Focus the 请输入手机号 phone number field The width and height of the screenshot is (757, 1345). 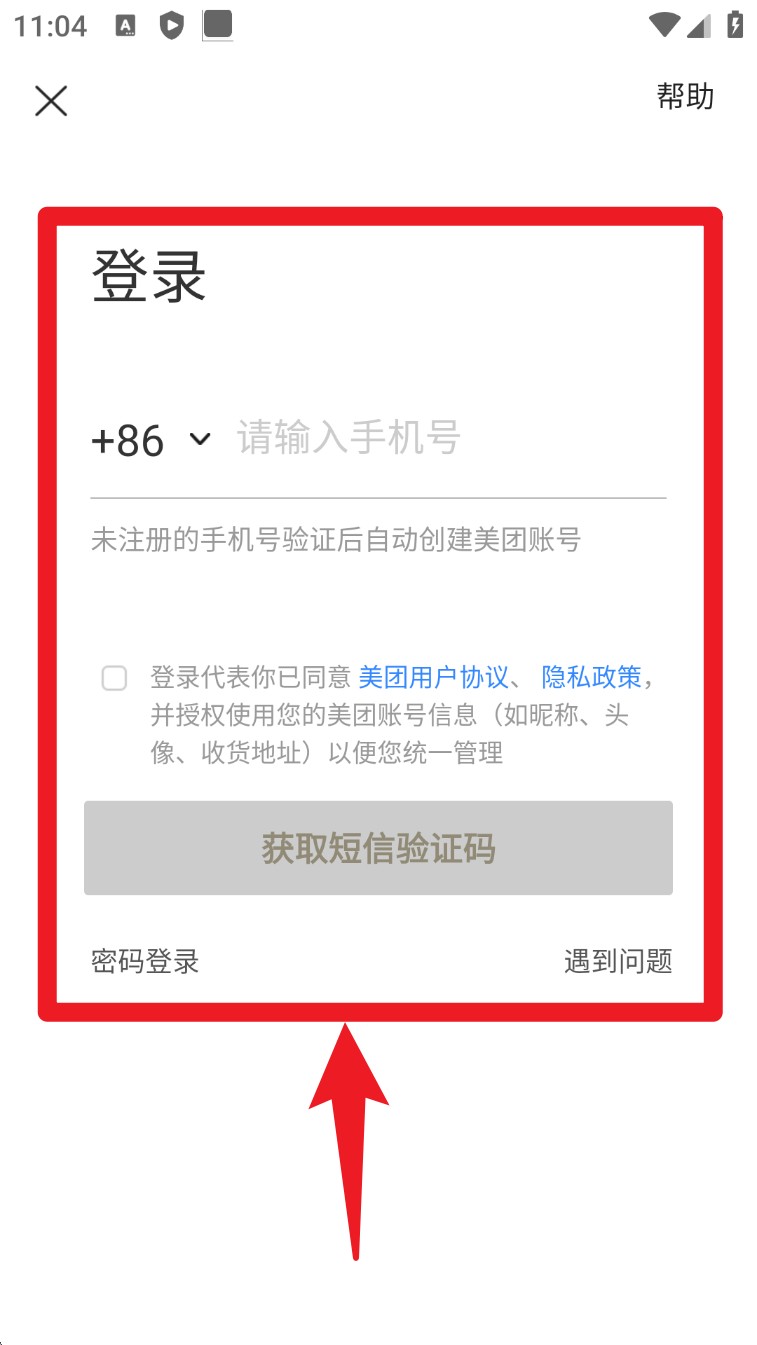click(440, 440)
